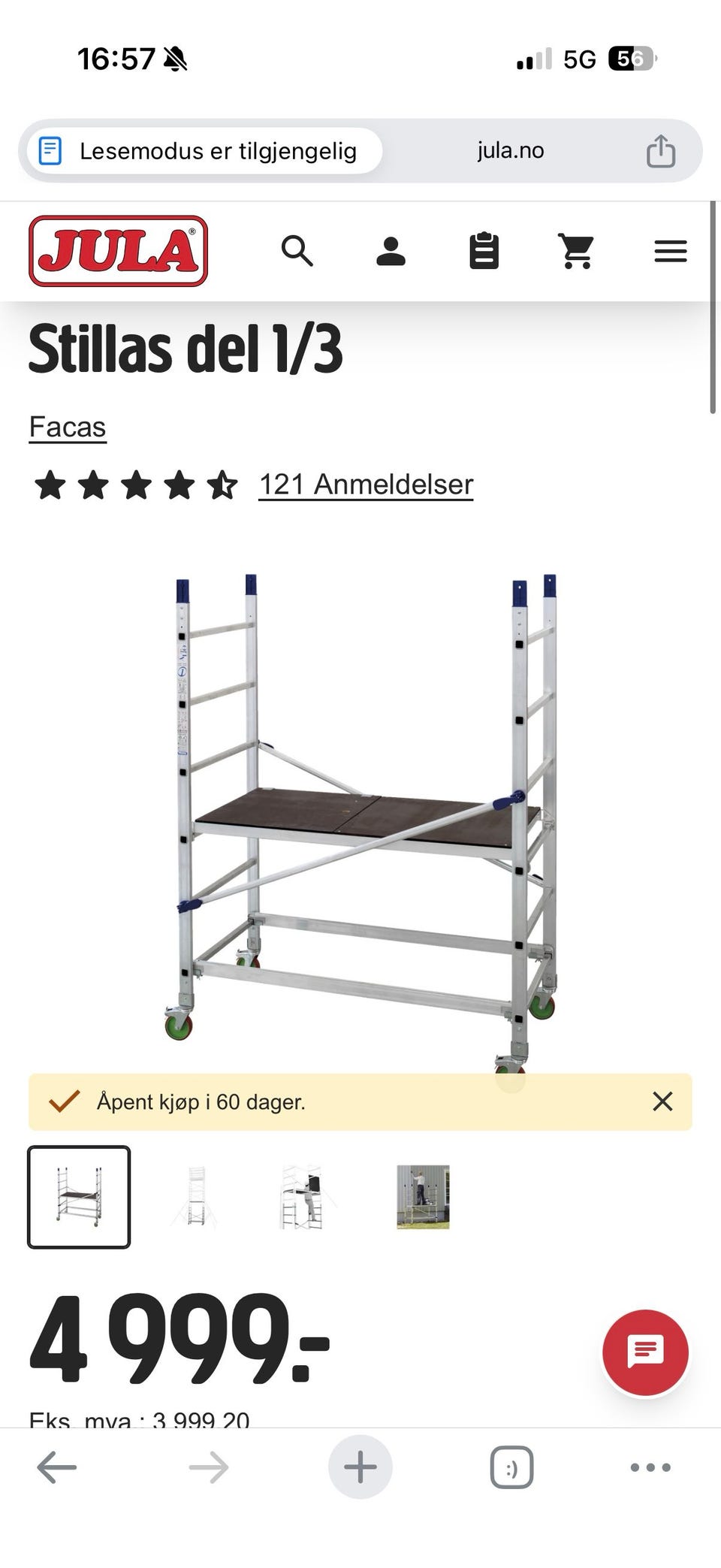Open your user account profile

pyautogui.click(x=391, y=251)
